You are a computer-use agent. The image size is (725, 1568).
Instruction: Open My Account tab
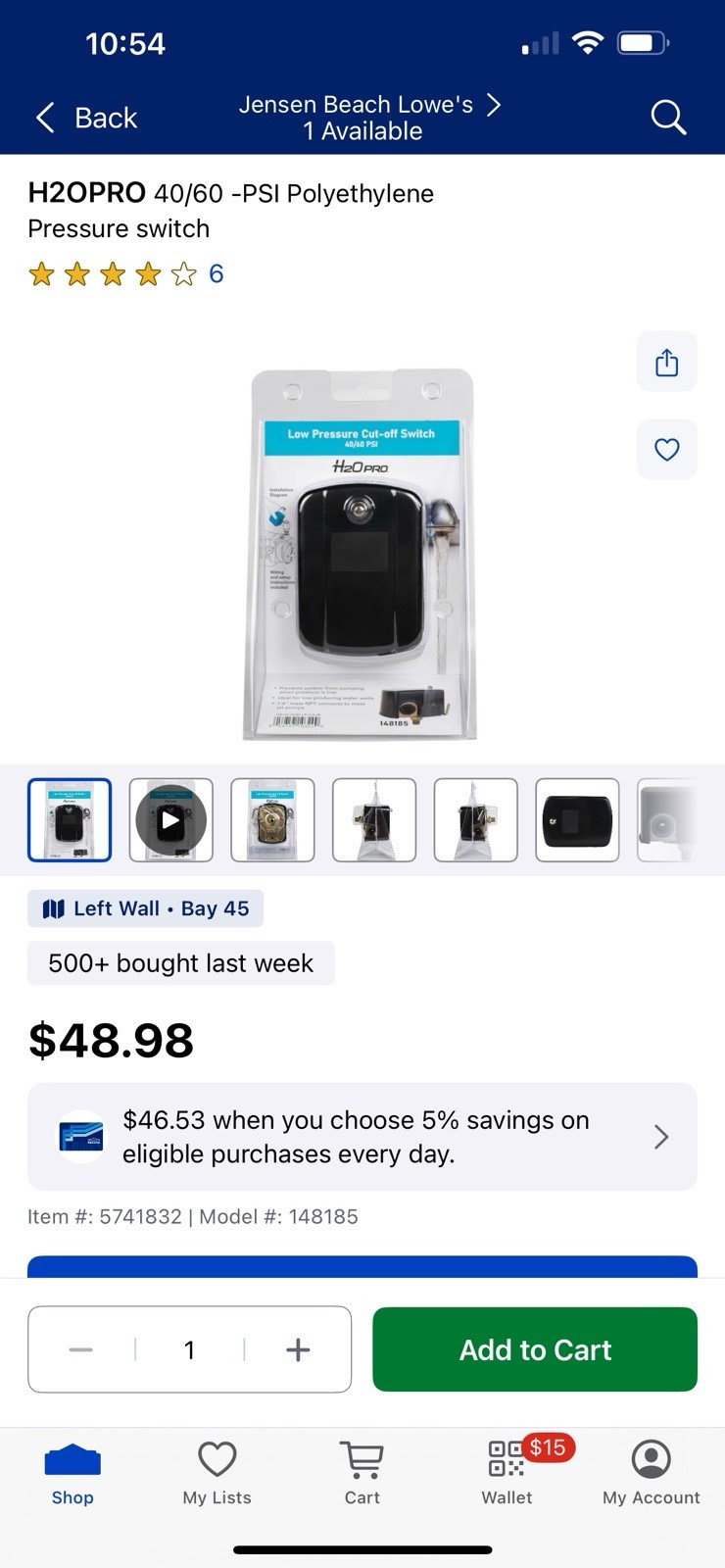(651, 1473)
